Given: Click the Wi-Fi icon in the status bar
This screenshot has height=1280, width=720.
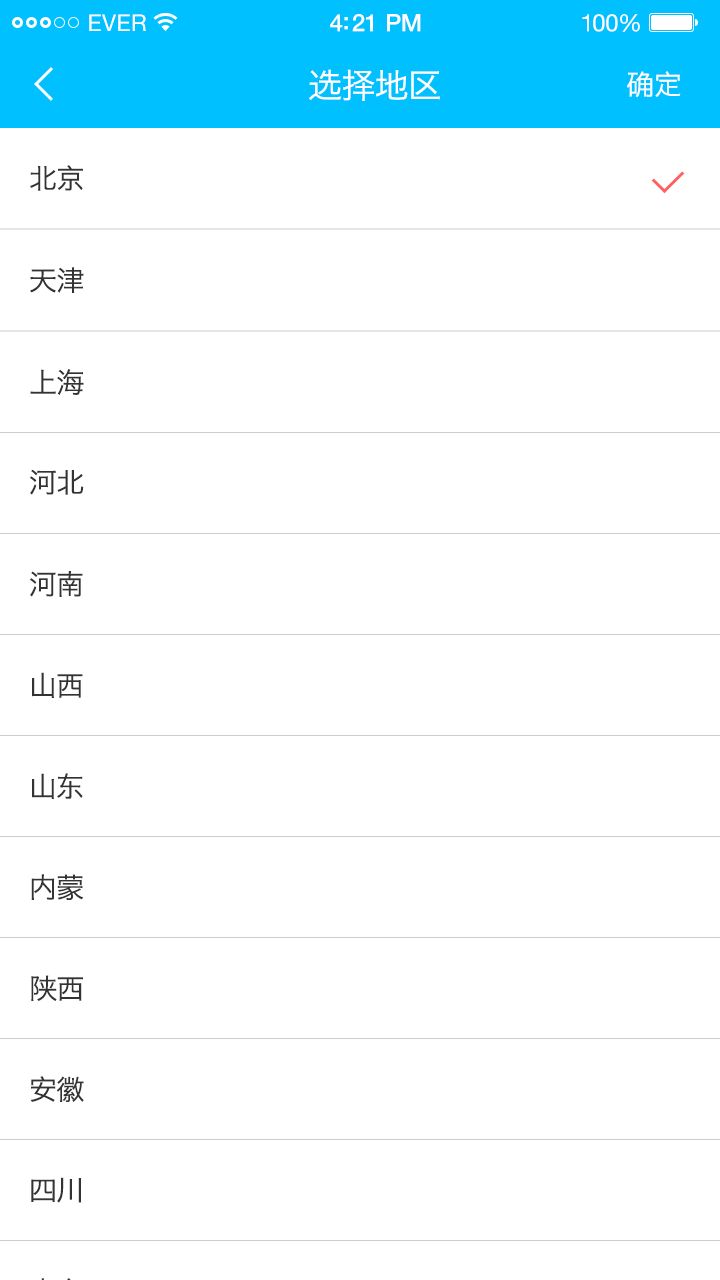Looking at the screenshot, I should [163, 21].
